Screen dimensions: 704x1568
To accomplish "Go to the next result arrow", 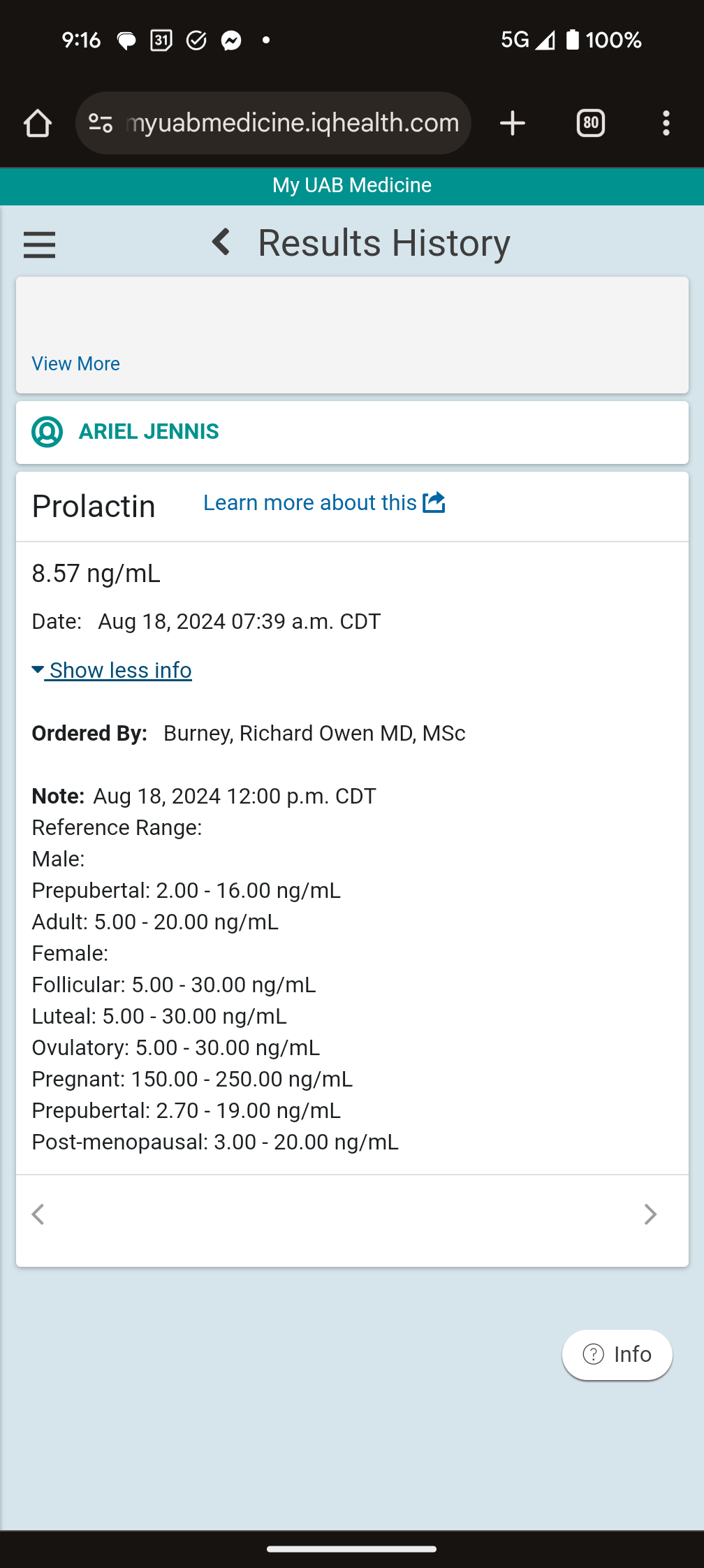I will tap(650, 1214).
